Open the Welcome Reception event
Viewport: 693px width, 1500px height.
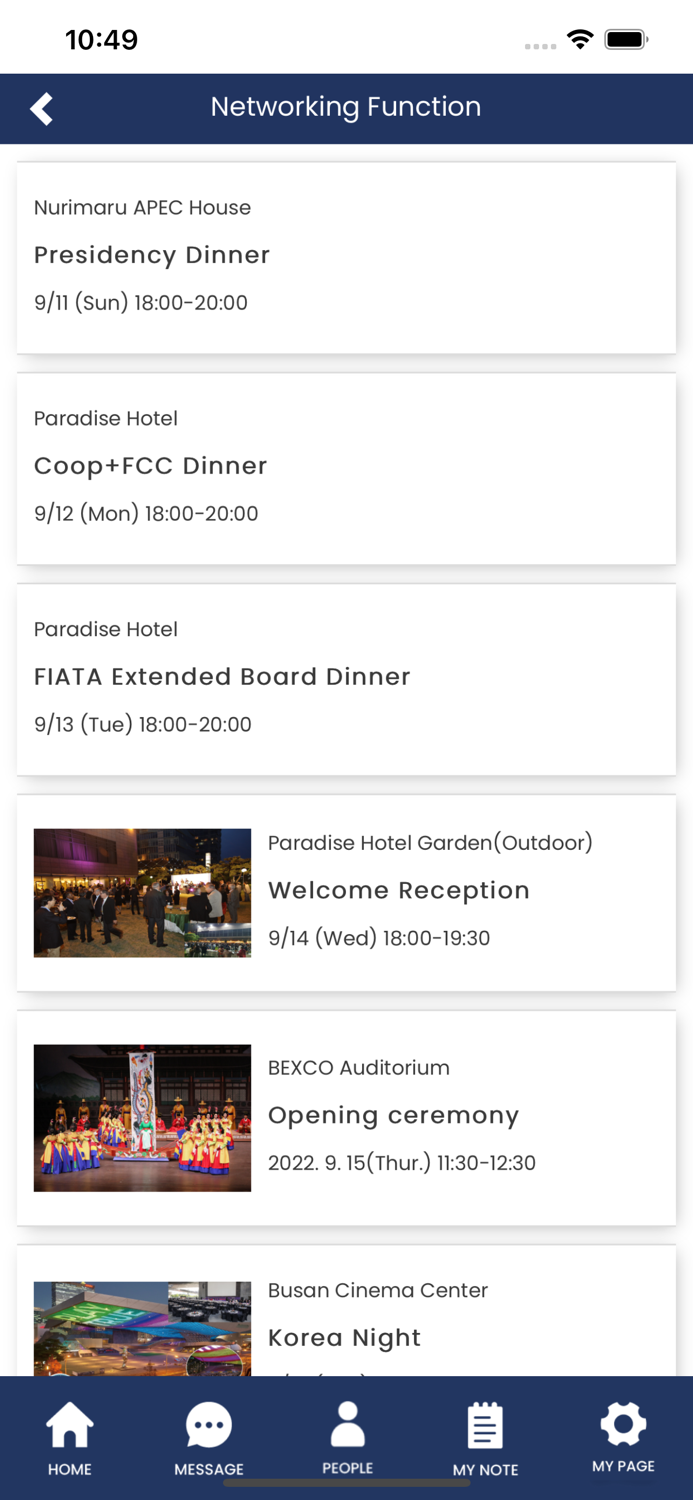coord(346,892)
